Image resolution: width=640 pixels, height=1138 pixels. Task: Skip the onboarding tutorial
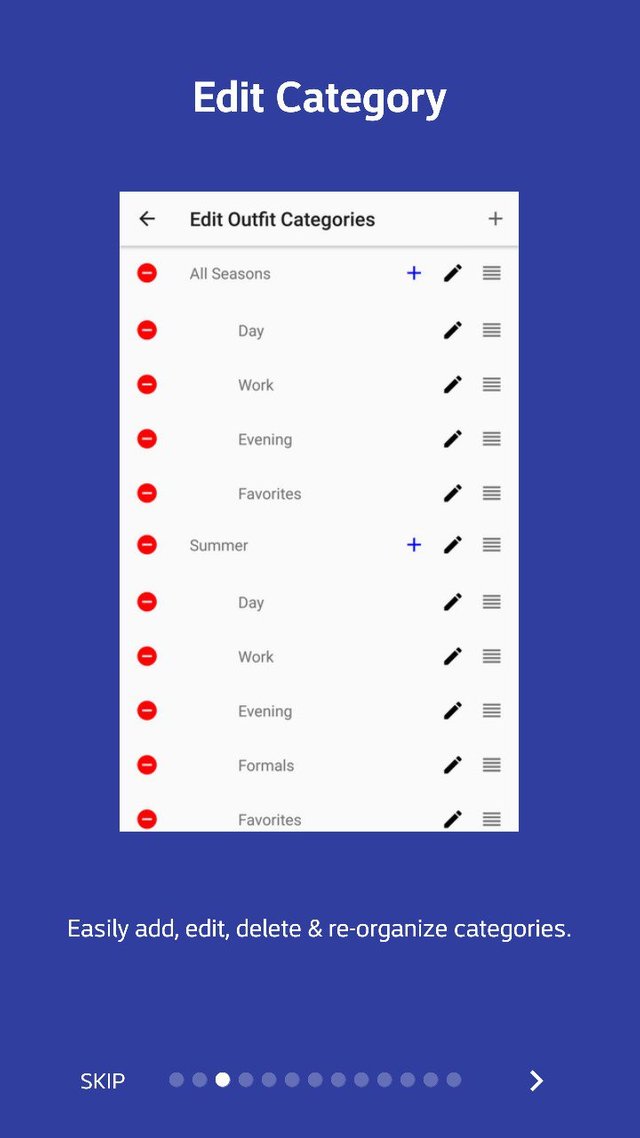pos(102,1081)
